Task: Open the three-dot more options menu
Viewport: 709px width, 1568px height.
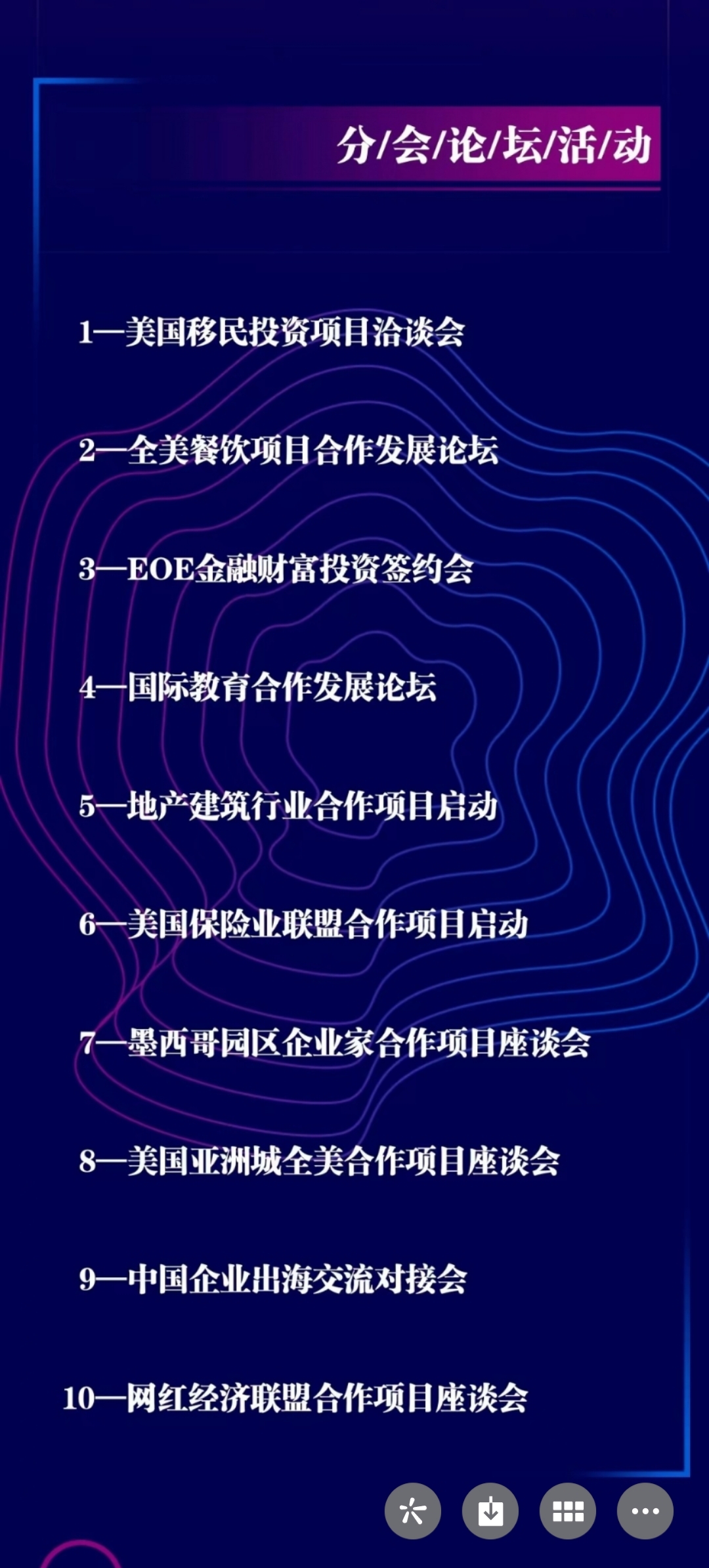Action: tap(645, 1511)
